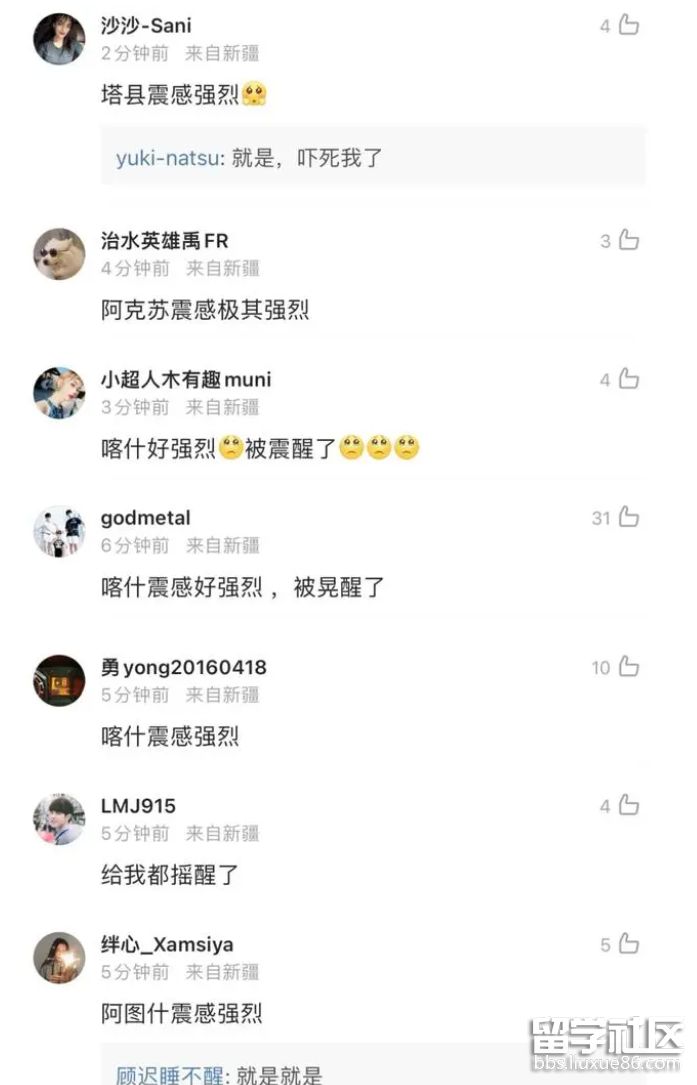View LMJ915's profile avatar
Screen dimensions: 697x1085
pos(59,819)
